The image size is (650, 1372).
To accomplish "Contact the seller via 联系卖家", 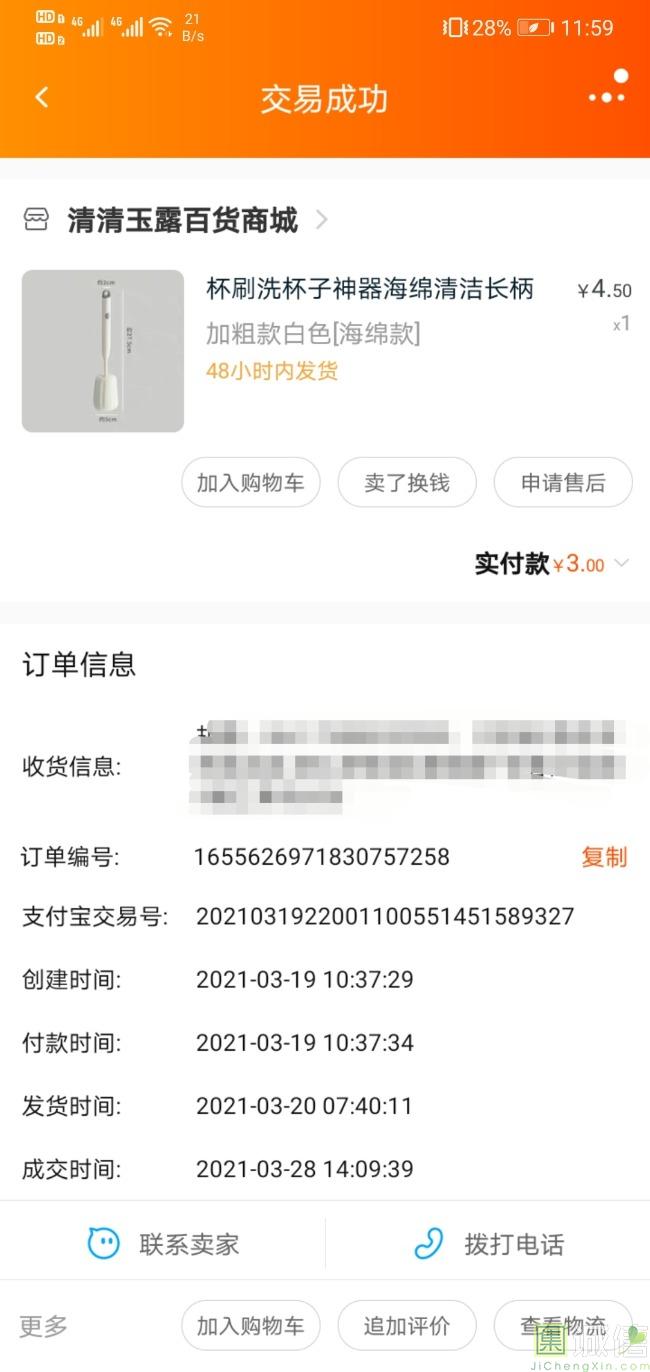I will 164,1244.
